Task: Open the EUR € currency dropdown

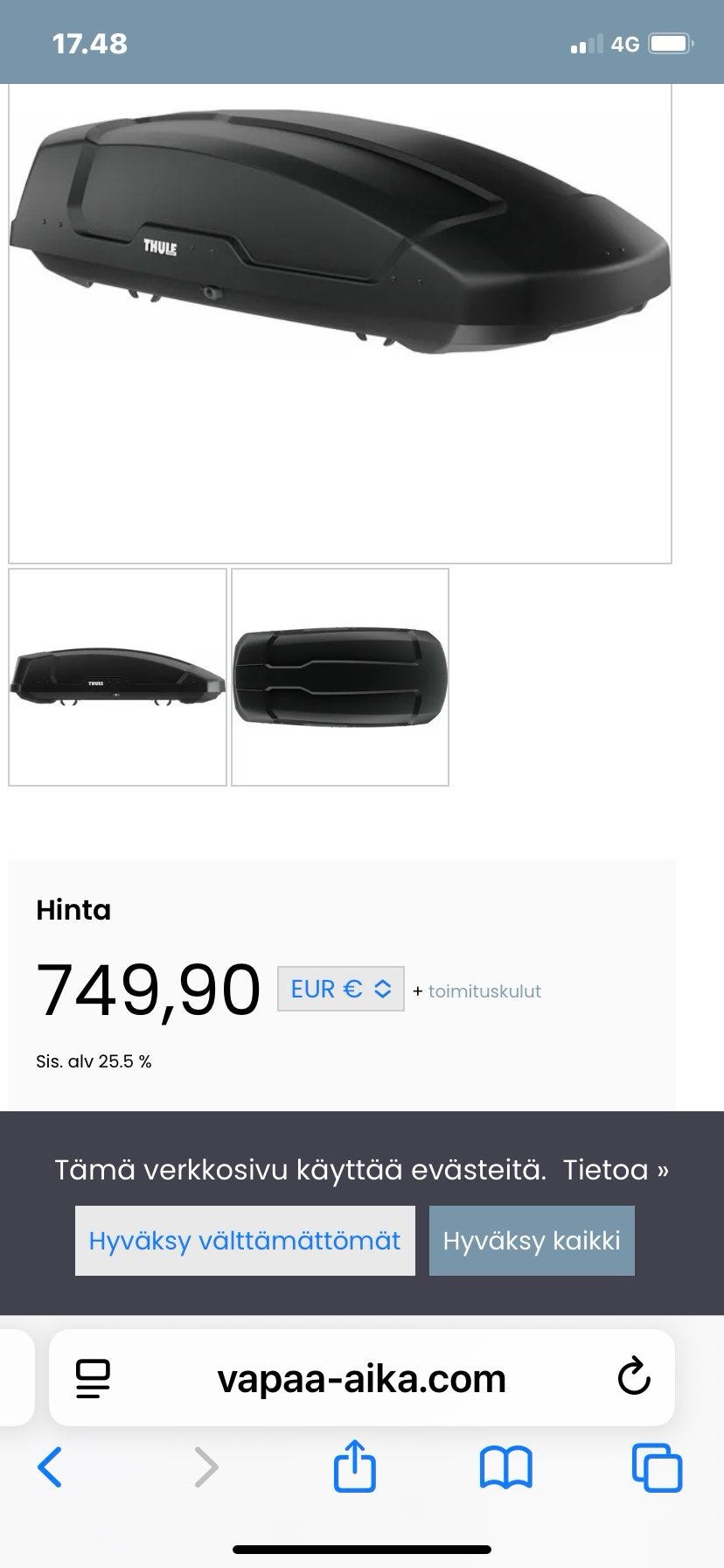Action: [x=341, y=989]
